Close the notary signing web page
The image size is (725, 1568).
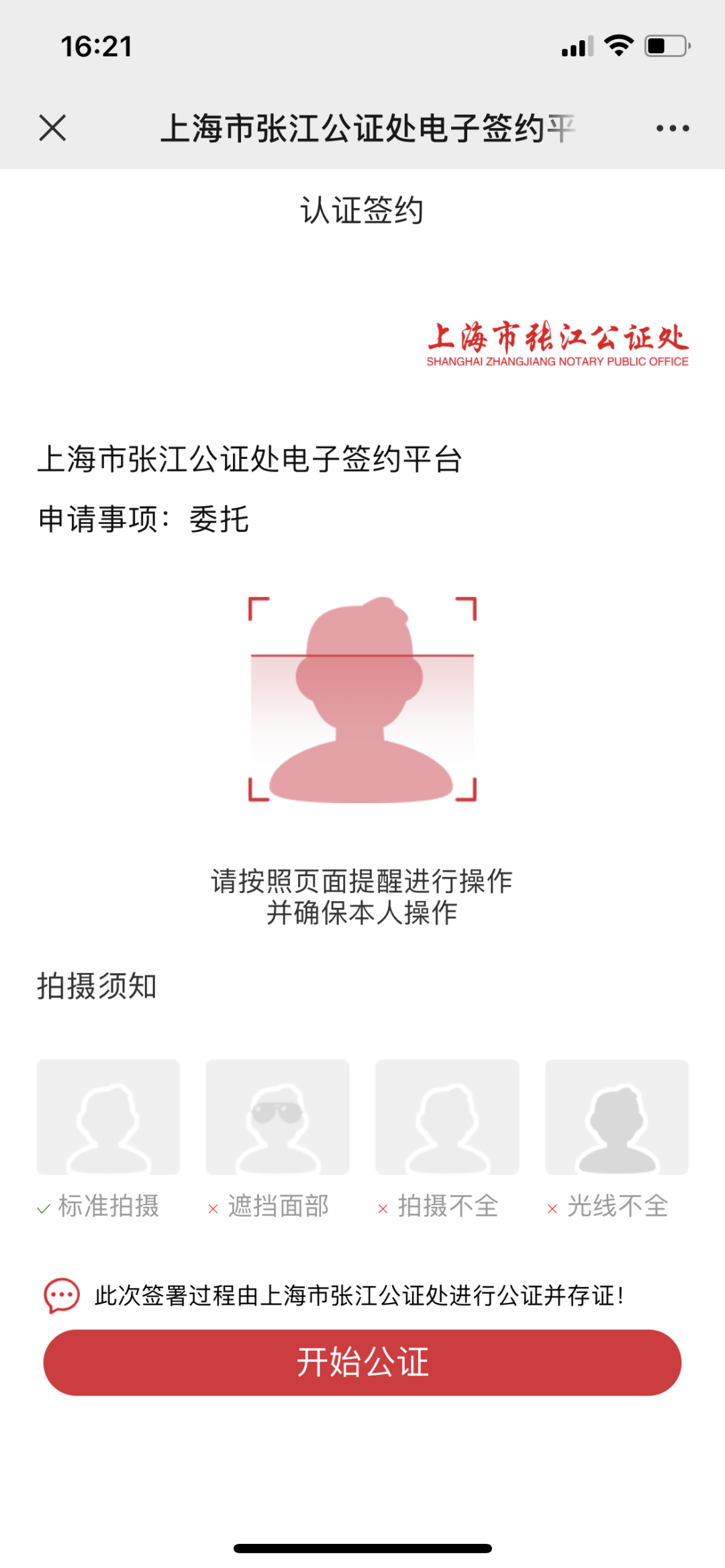(52, 127)
